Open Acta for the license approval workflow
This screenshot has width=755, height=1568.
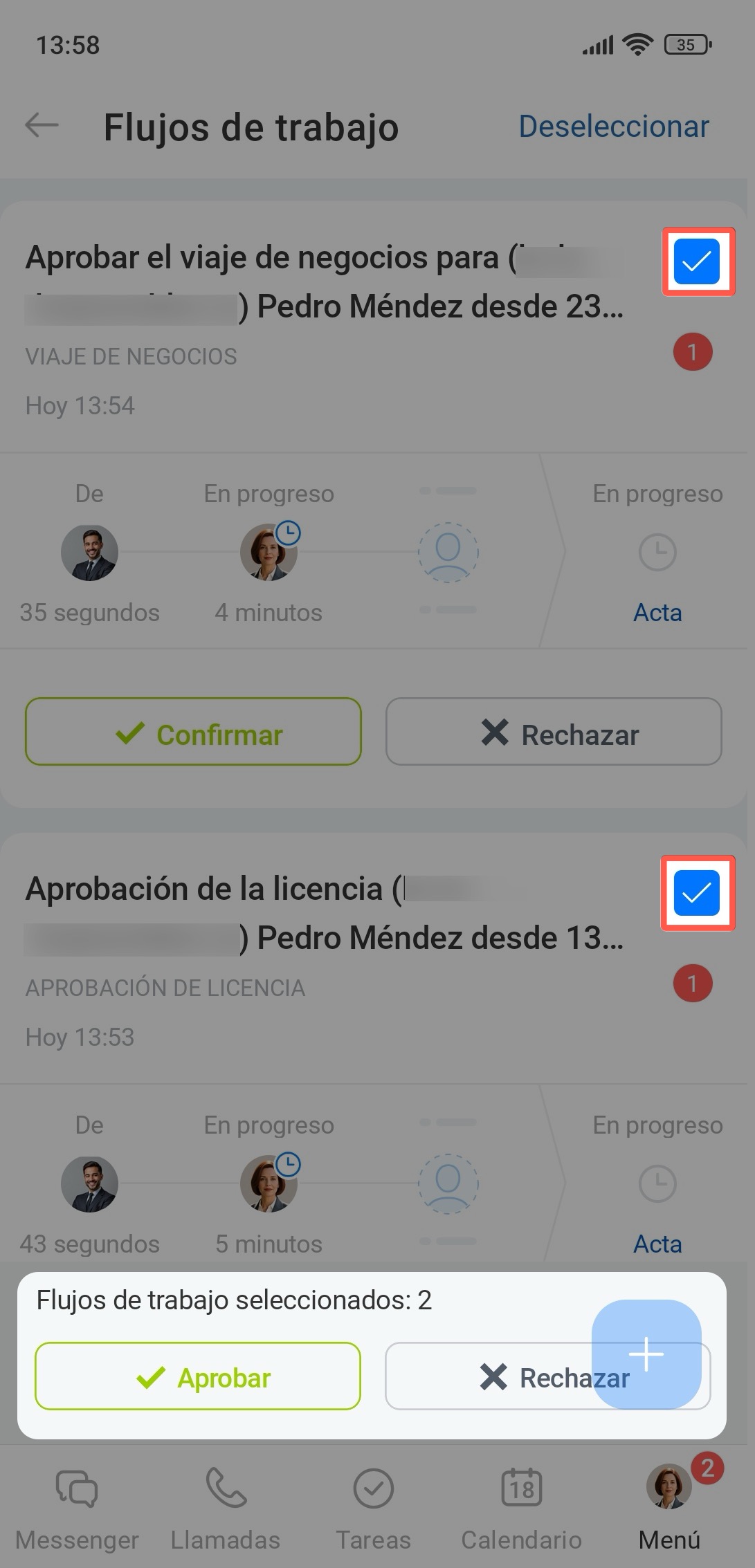[657, 1244]
